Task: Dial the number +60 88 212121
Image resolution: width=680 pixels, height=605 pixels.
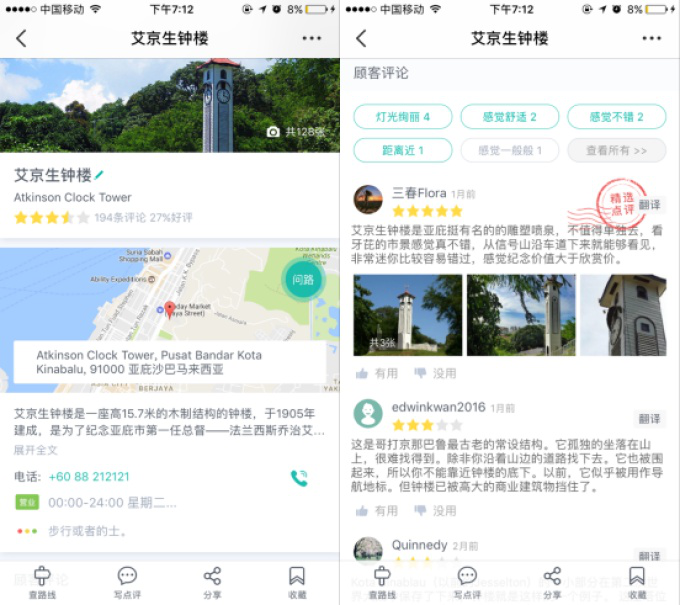Action: [87, 477]
